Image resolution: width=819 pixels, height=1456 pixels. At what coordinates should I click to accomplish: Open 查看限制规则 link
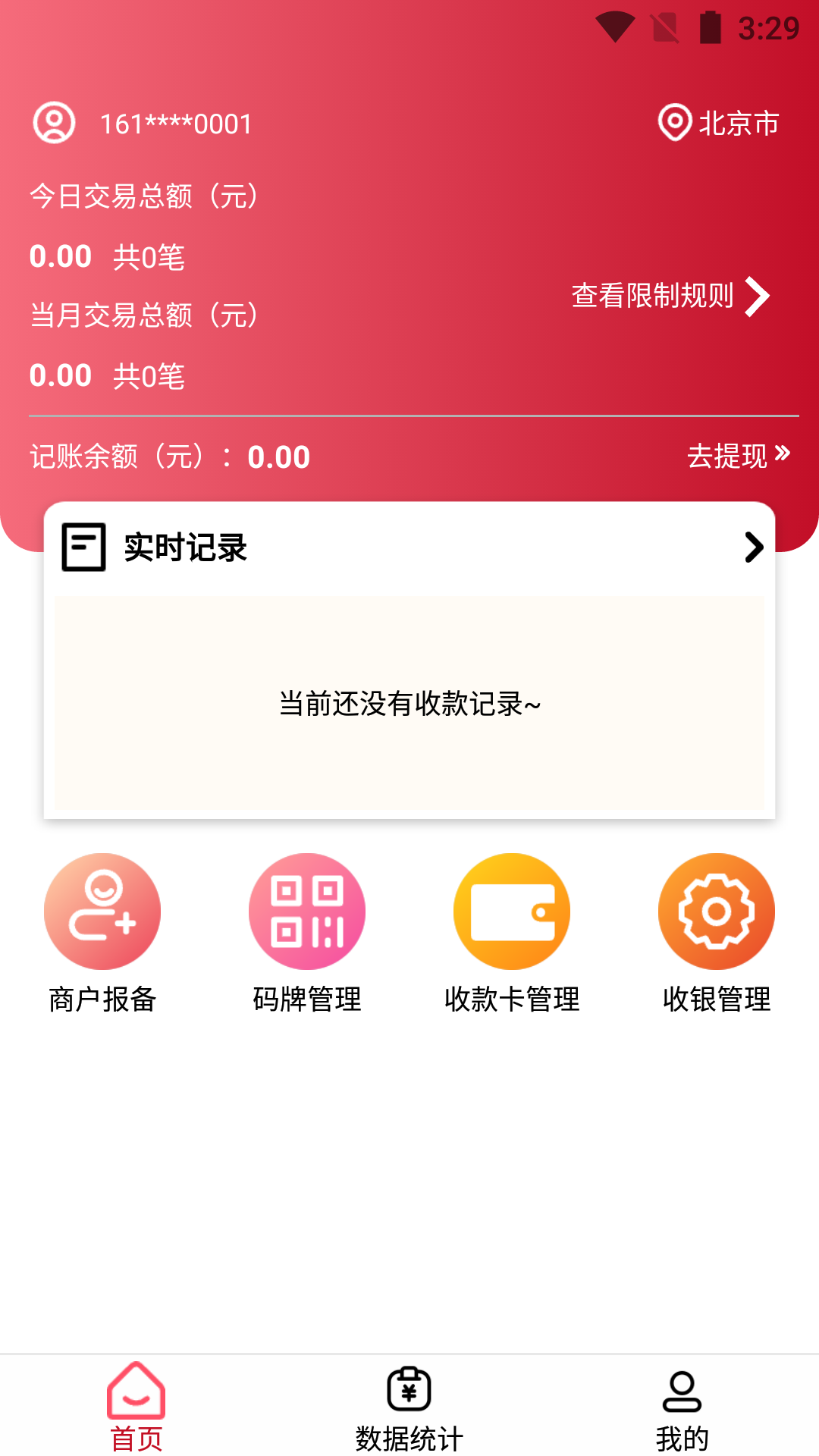click(670, 296)
